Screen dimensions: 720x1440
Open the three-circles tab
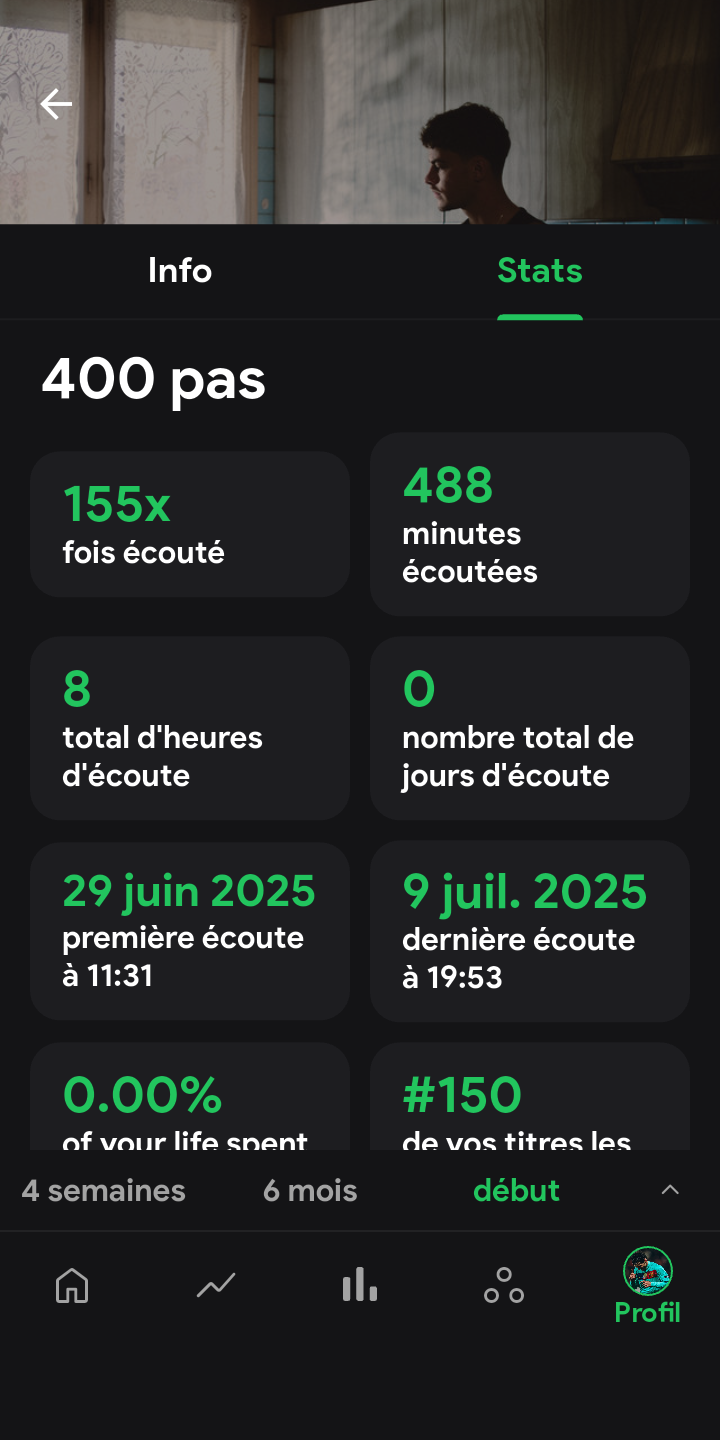tap(504, 1285)
